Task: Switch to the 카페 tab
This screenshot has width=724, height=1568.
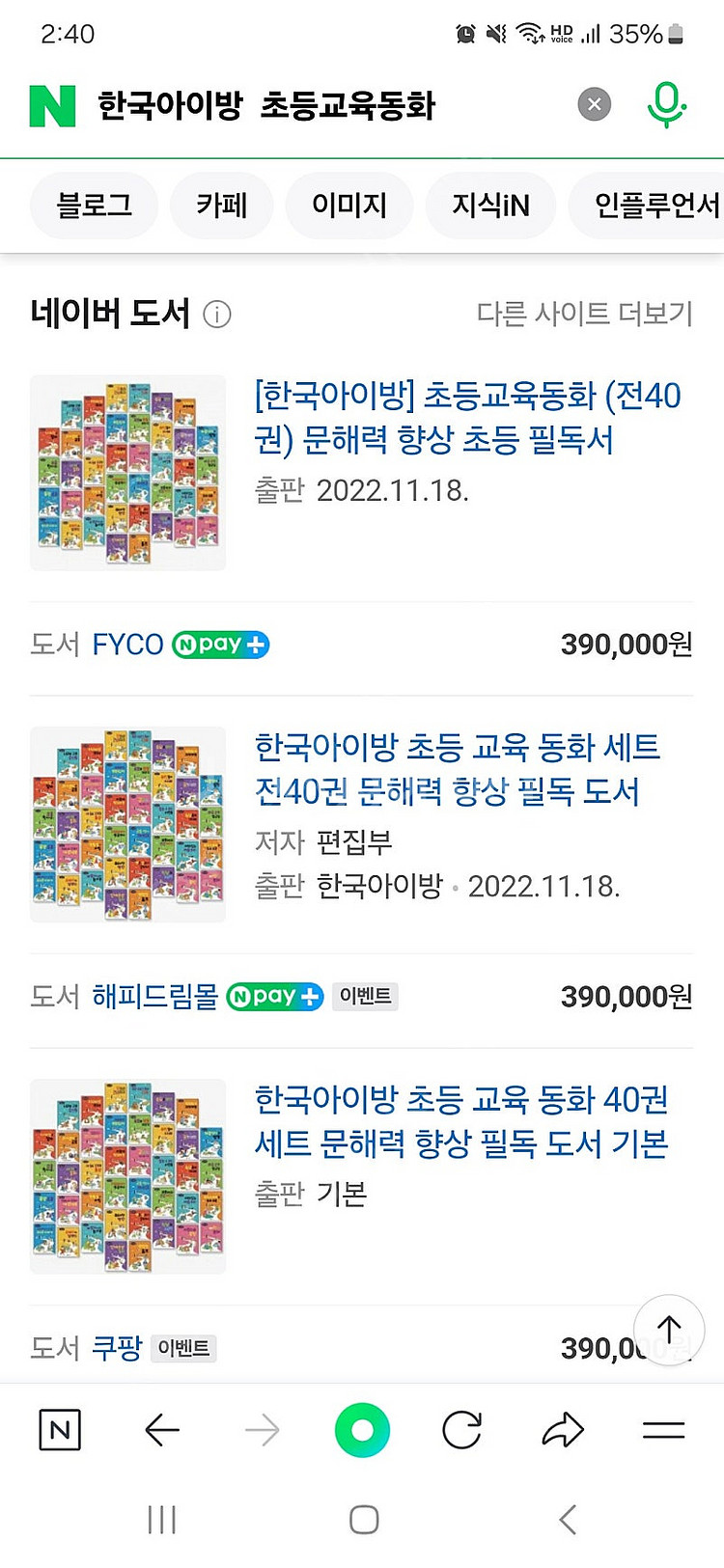Action: [221, 205]
